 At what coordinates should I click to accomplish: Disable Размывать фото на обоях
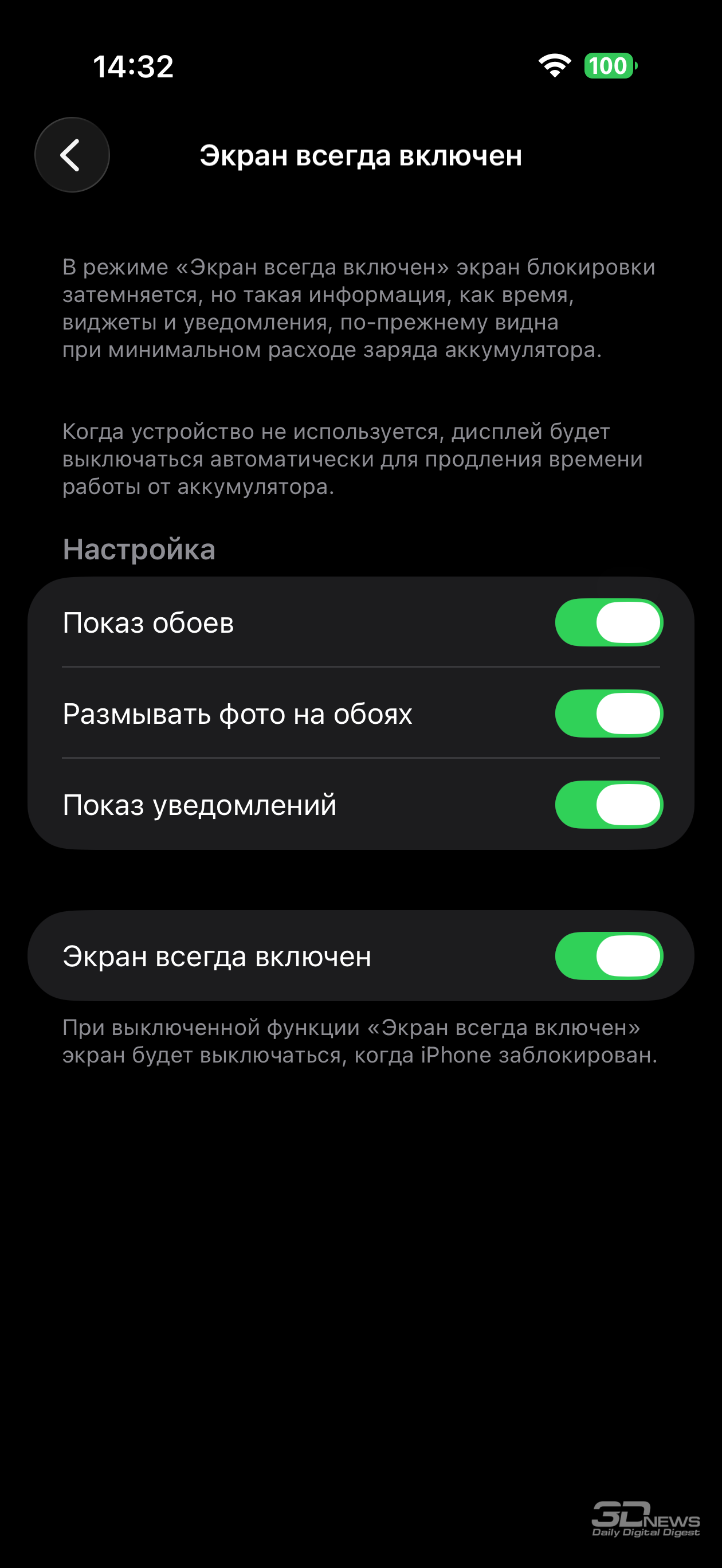point(608,714)
